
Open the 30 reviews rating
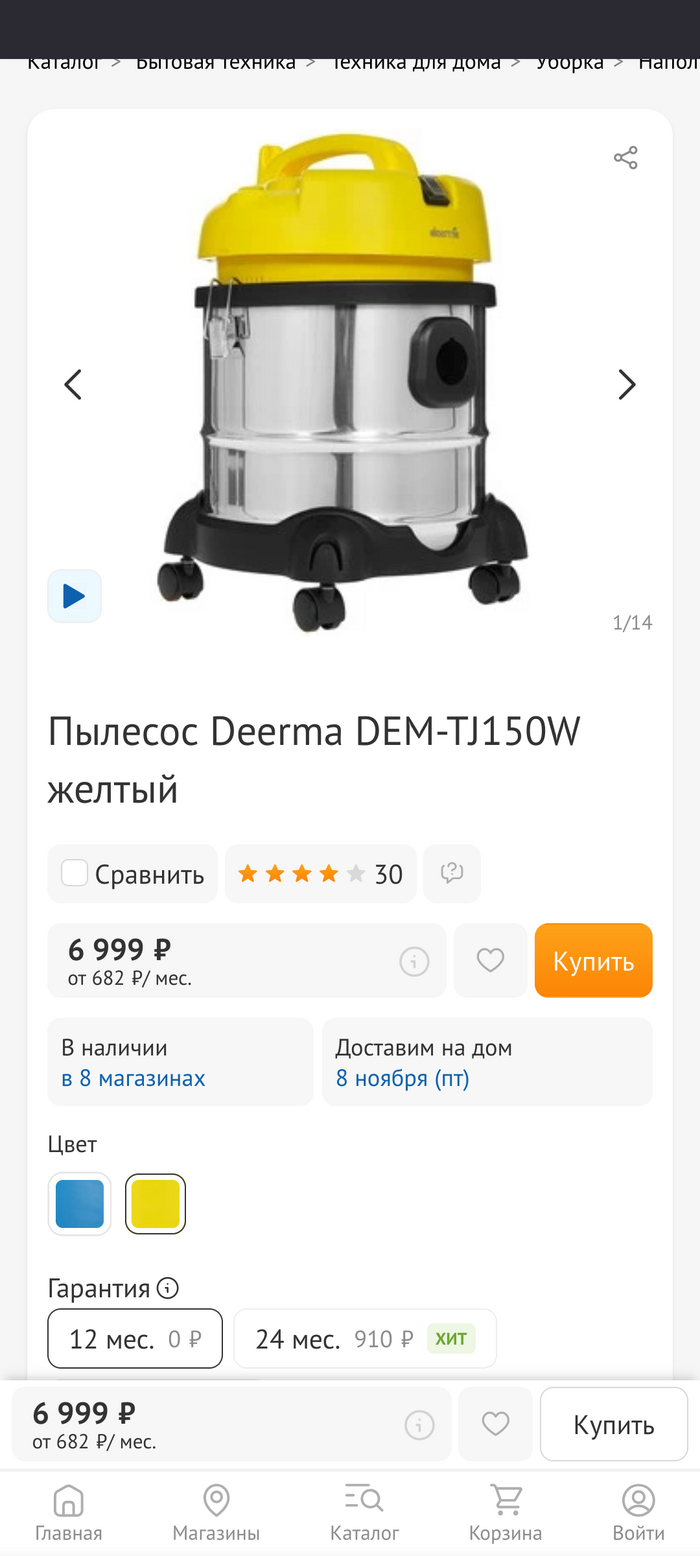(320, 874)
